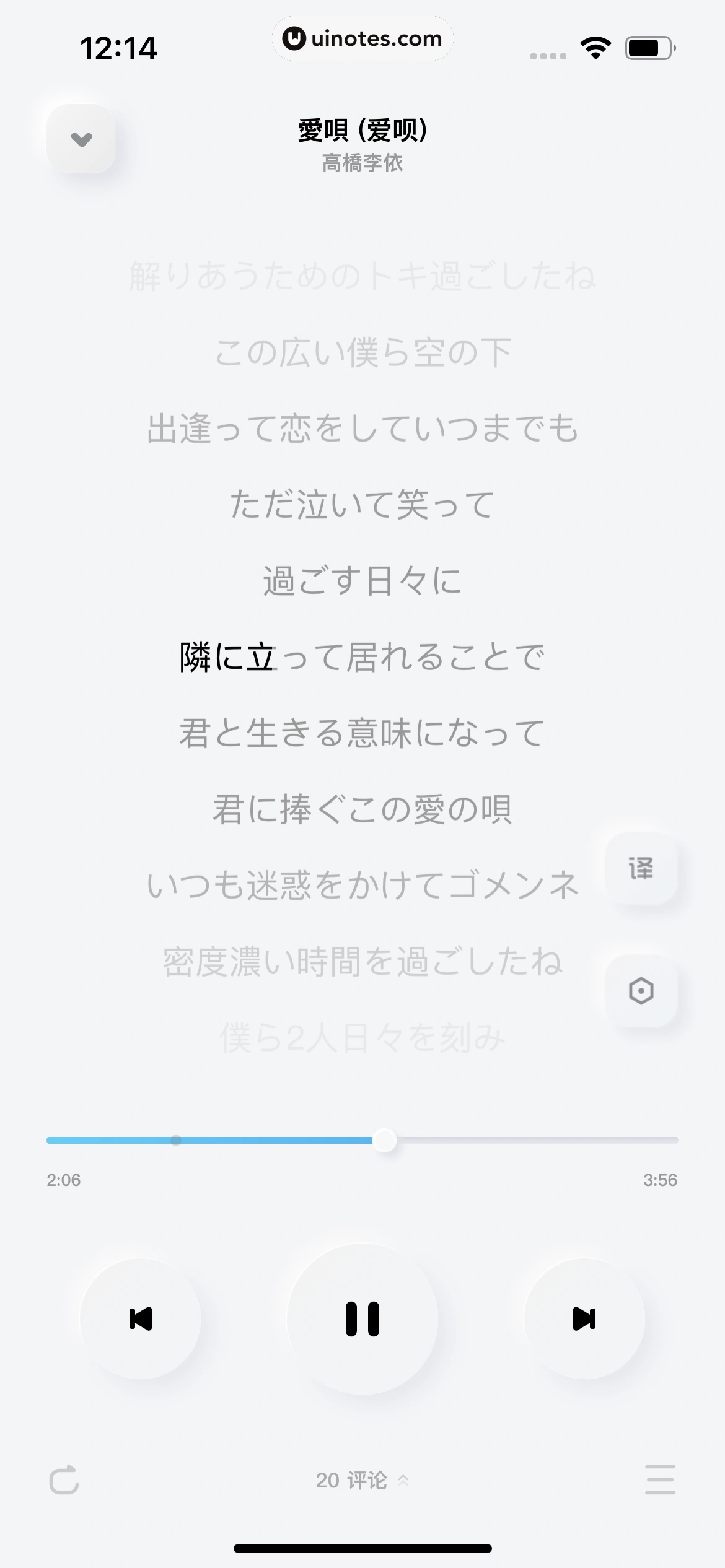
Task: Tap the uinotes.com pill at the top
Action: tap(362, 38)
